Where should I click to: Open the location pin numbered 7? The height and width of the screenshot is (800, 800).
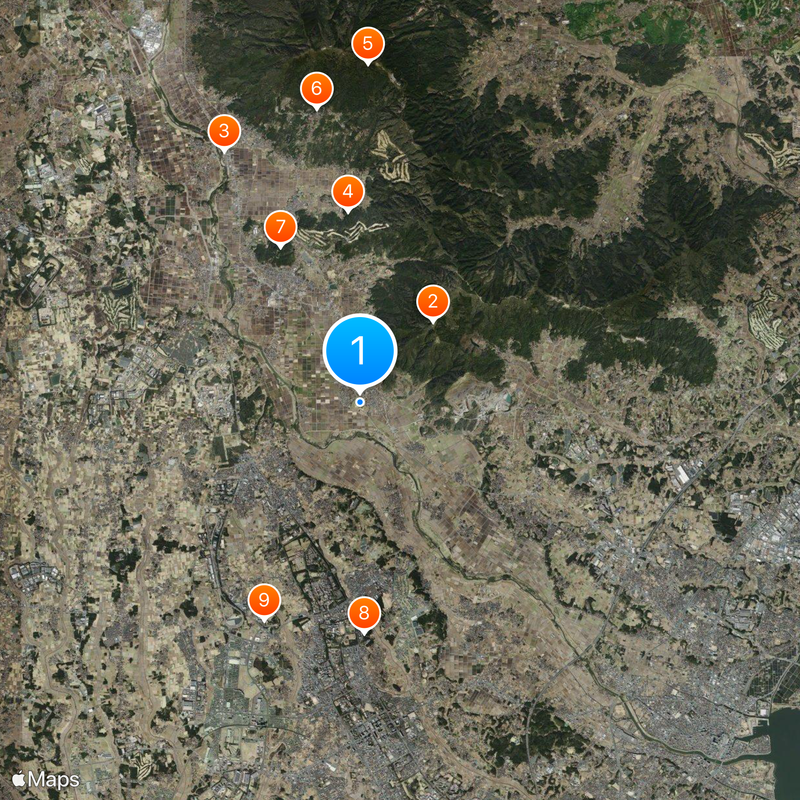(280, 226)
